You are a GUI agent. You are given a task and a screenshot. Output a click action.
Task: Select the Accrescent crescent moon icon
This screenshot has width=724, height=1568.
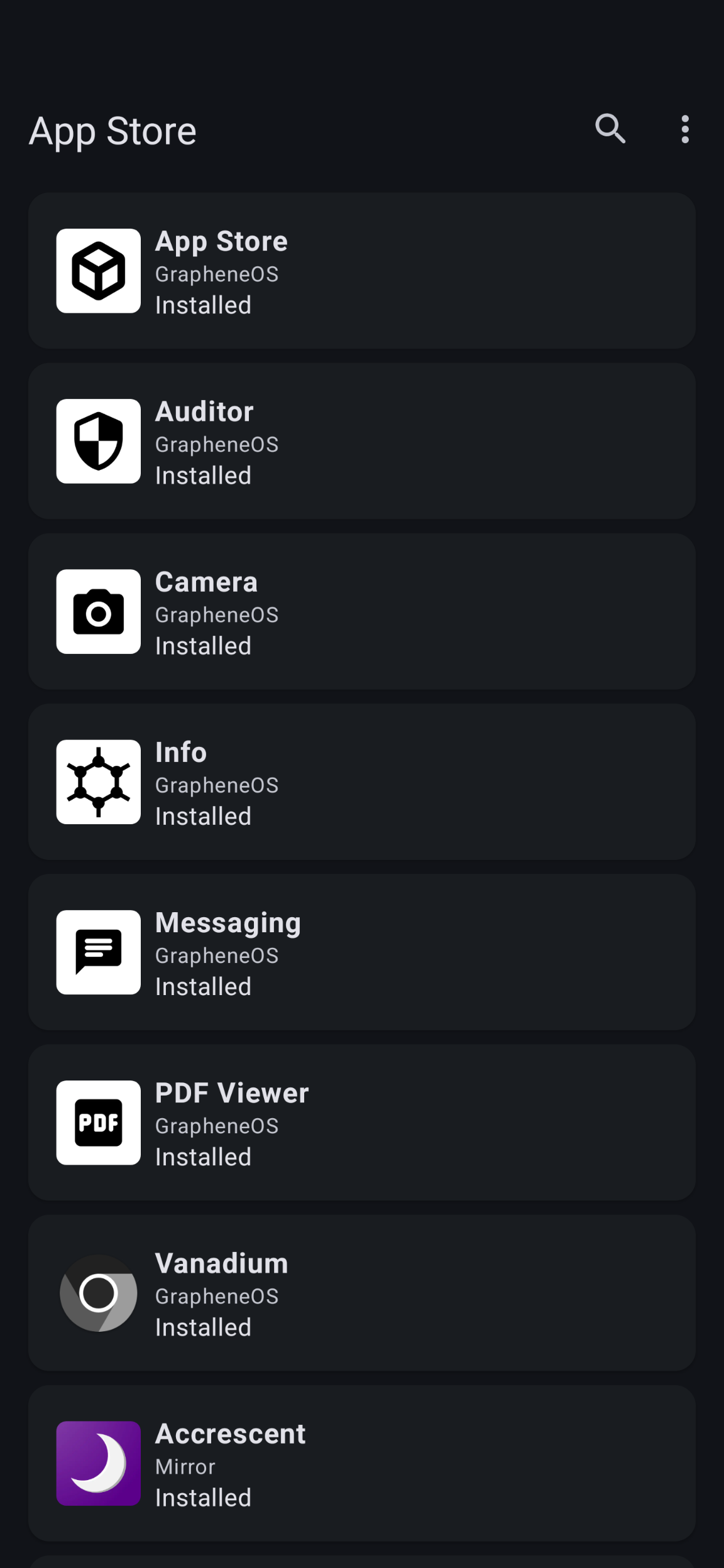click(x=98, y=1464)
